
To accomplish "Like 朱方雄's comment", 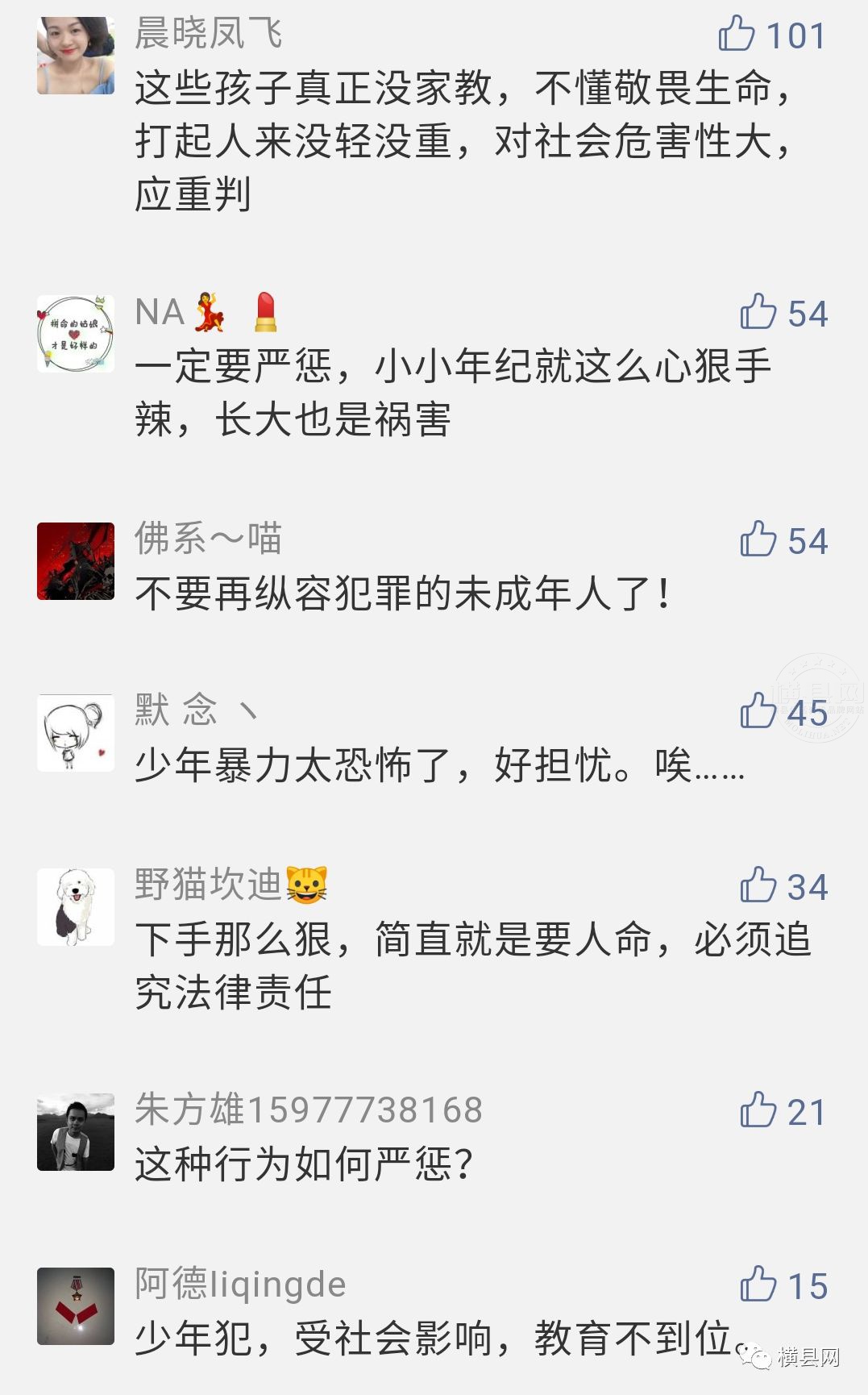I will 758,1110.
